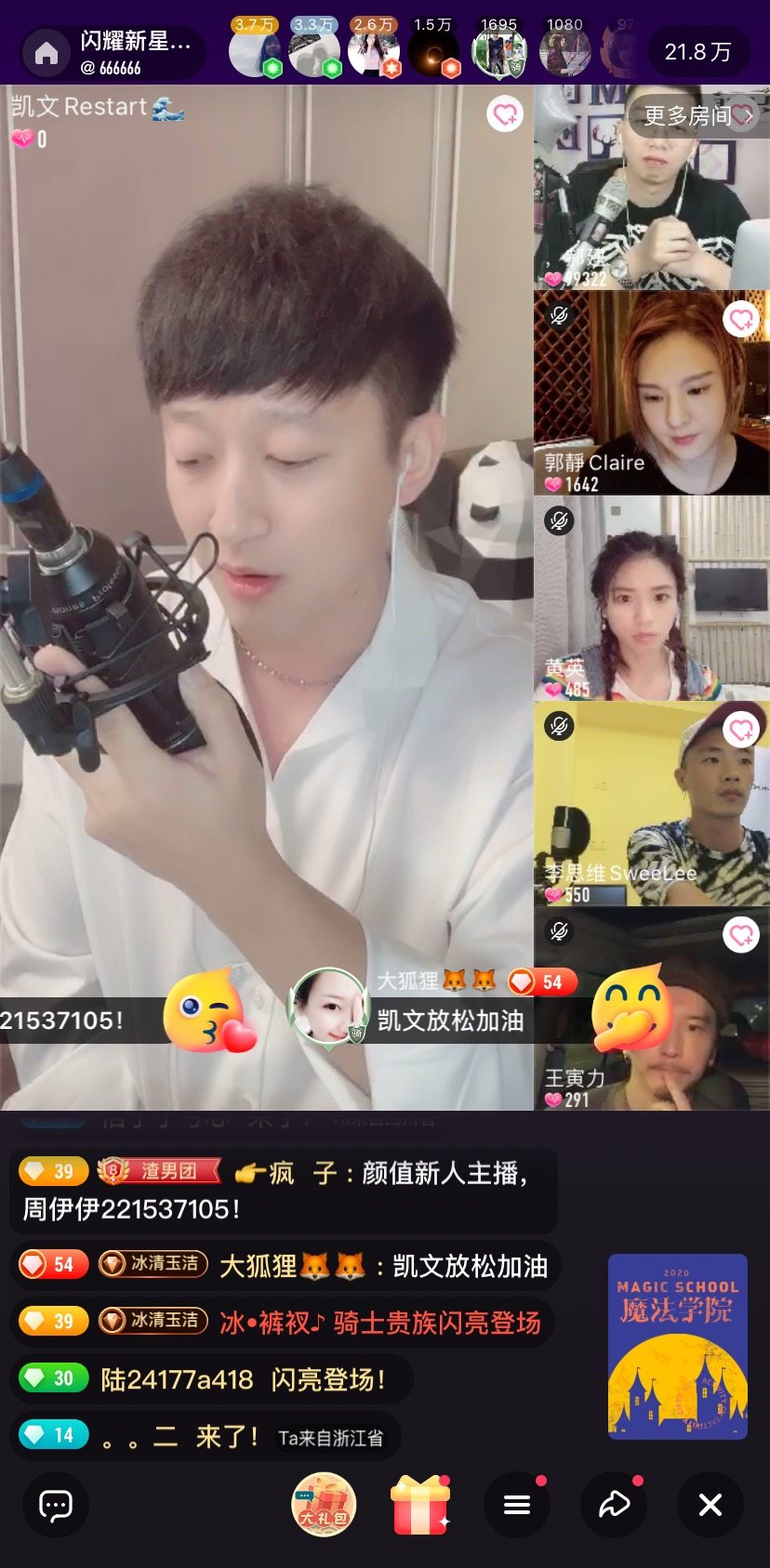Follow 王寅力 via the heart icon
770x1568 pixels.
(x=741, y=935)
